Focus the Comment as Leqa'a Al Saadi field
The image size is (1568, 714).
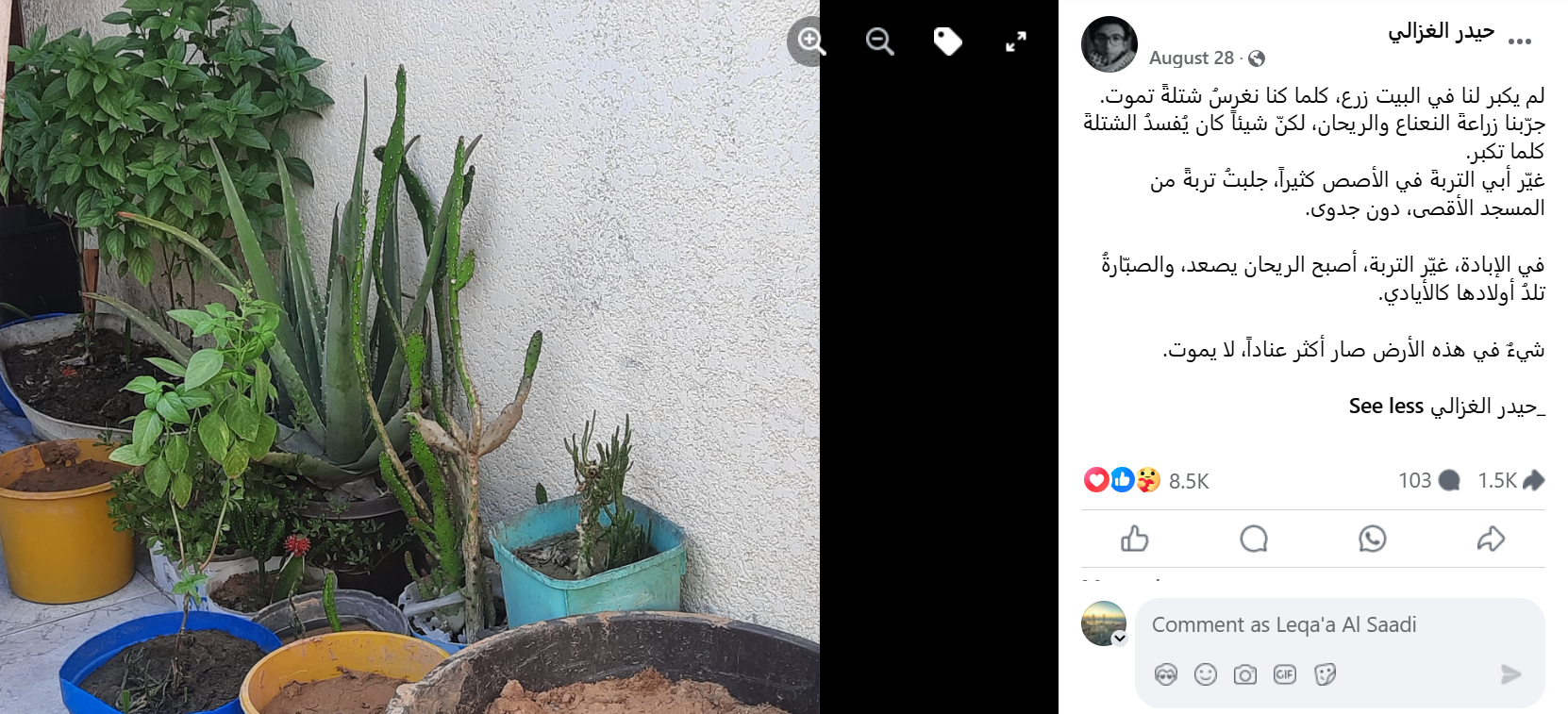pyautogui.click(x=1321, y=624)
